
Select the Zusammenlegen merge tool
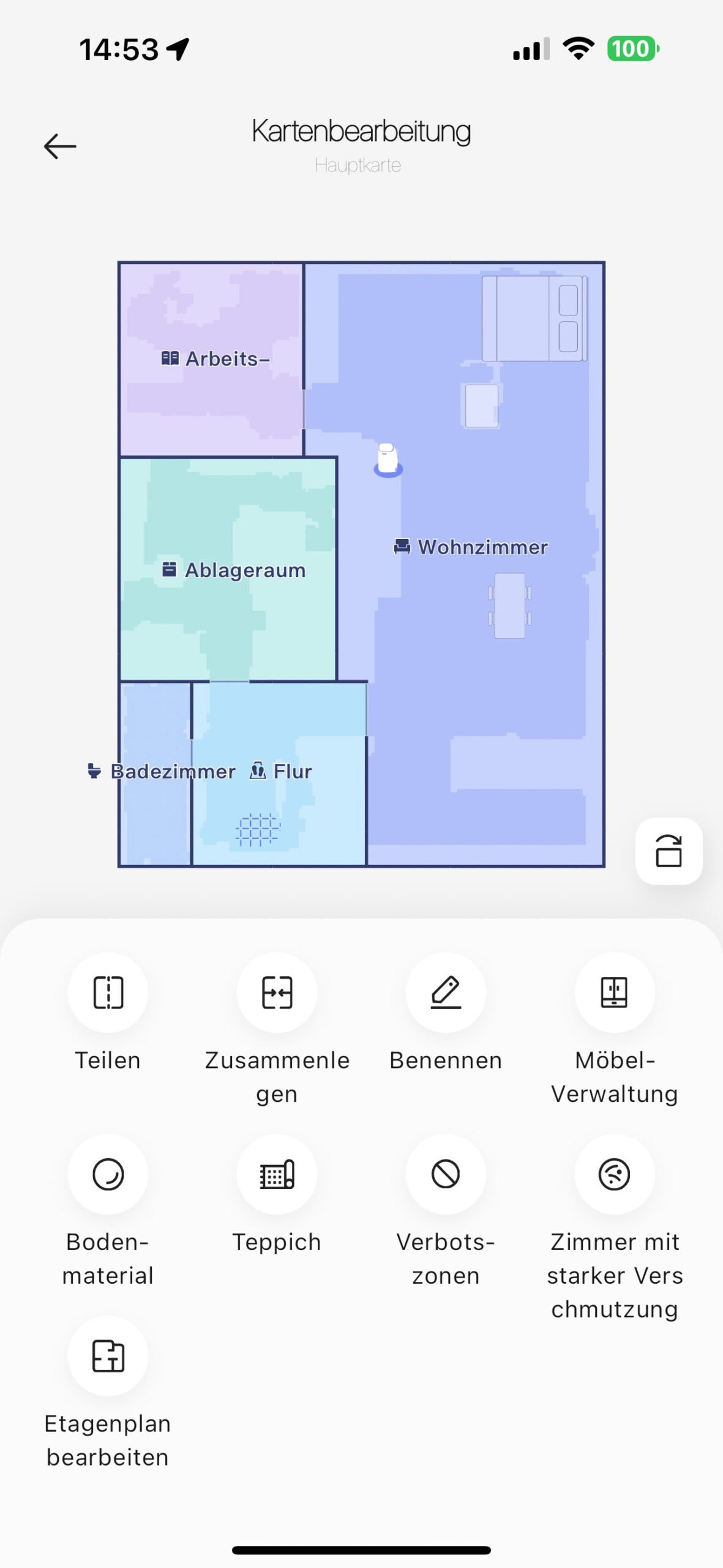tap(277, 992)
